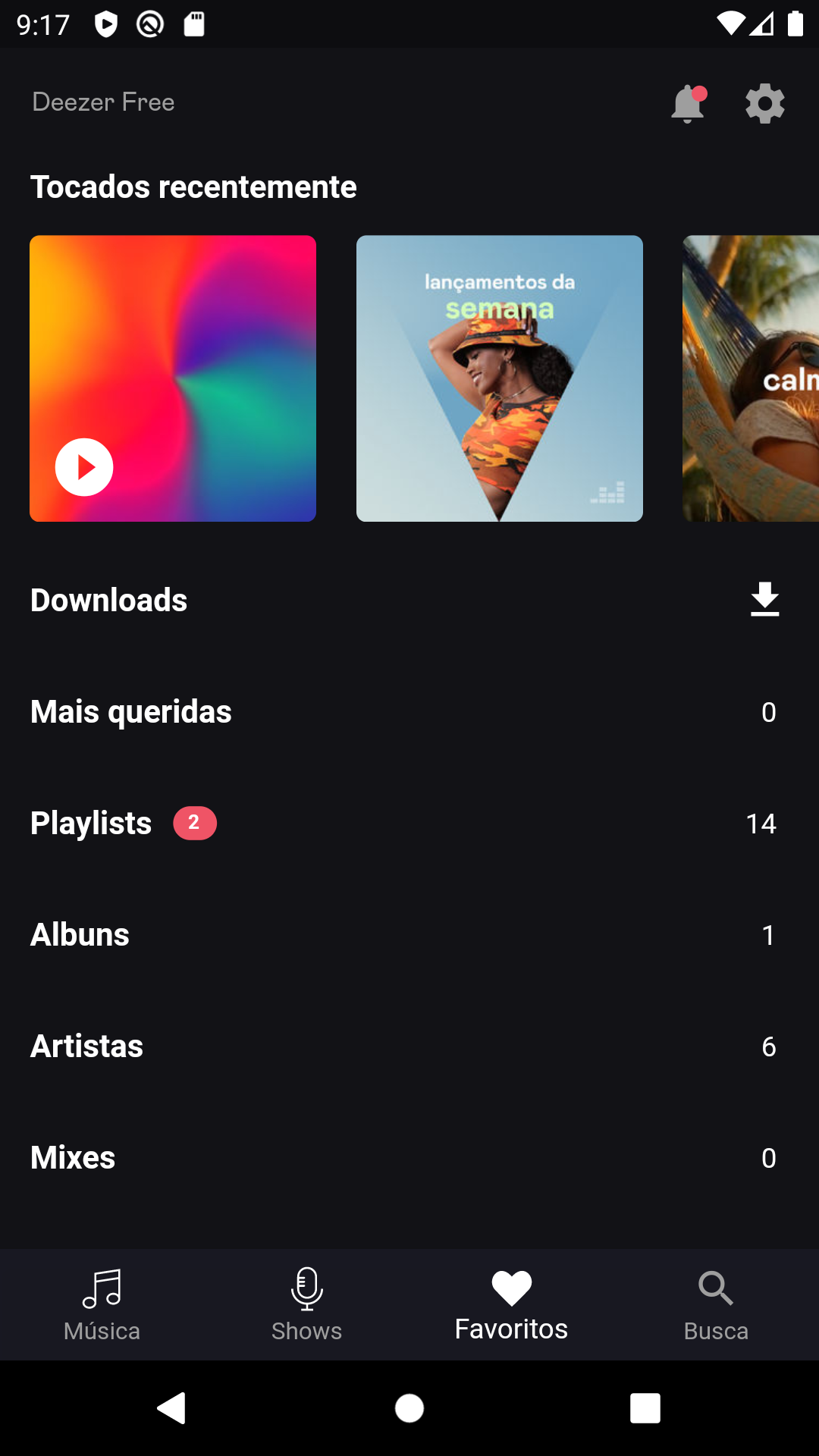819x1456 pixels.
Task: Open the settings gear
Action: (764, 103)
